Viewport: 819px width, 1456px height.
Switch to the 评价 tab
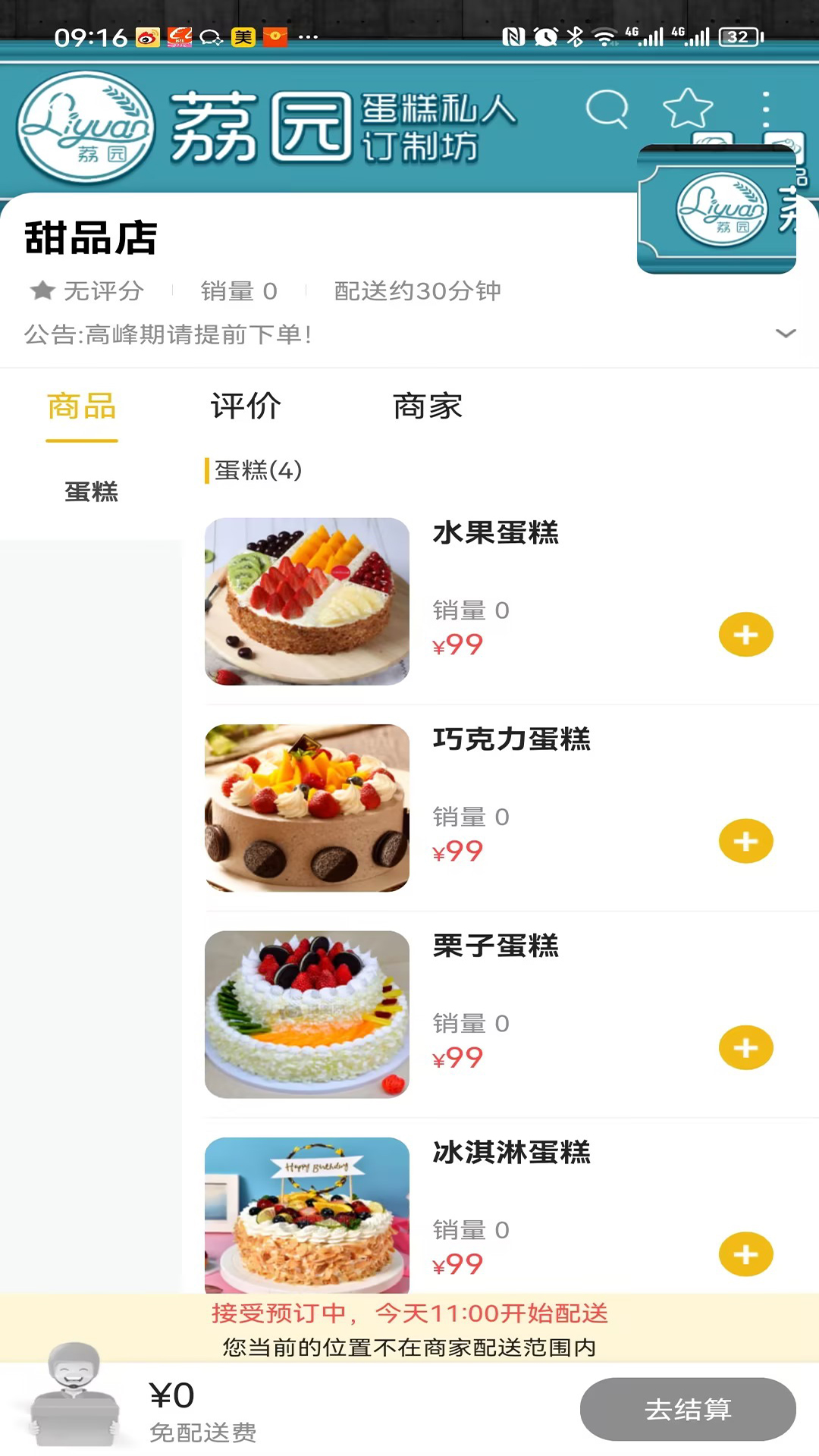246,406
